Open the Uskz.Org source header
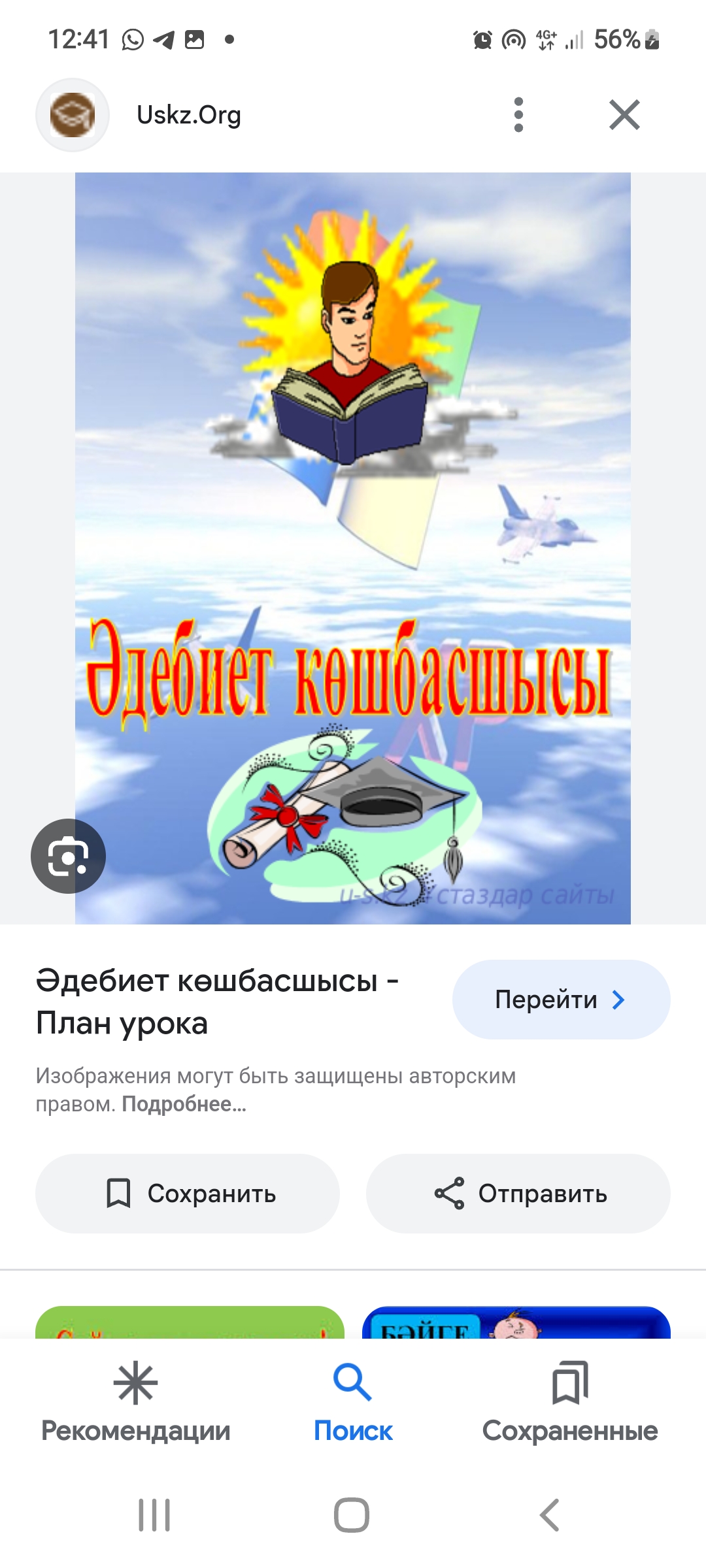This screenshot has height=1568, width=706. [188, 115]
